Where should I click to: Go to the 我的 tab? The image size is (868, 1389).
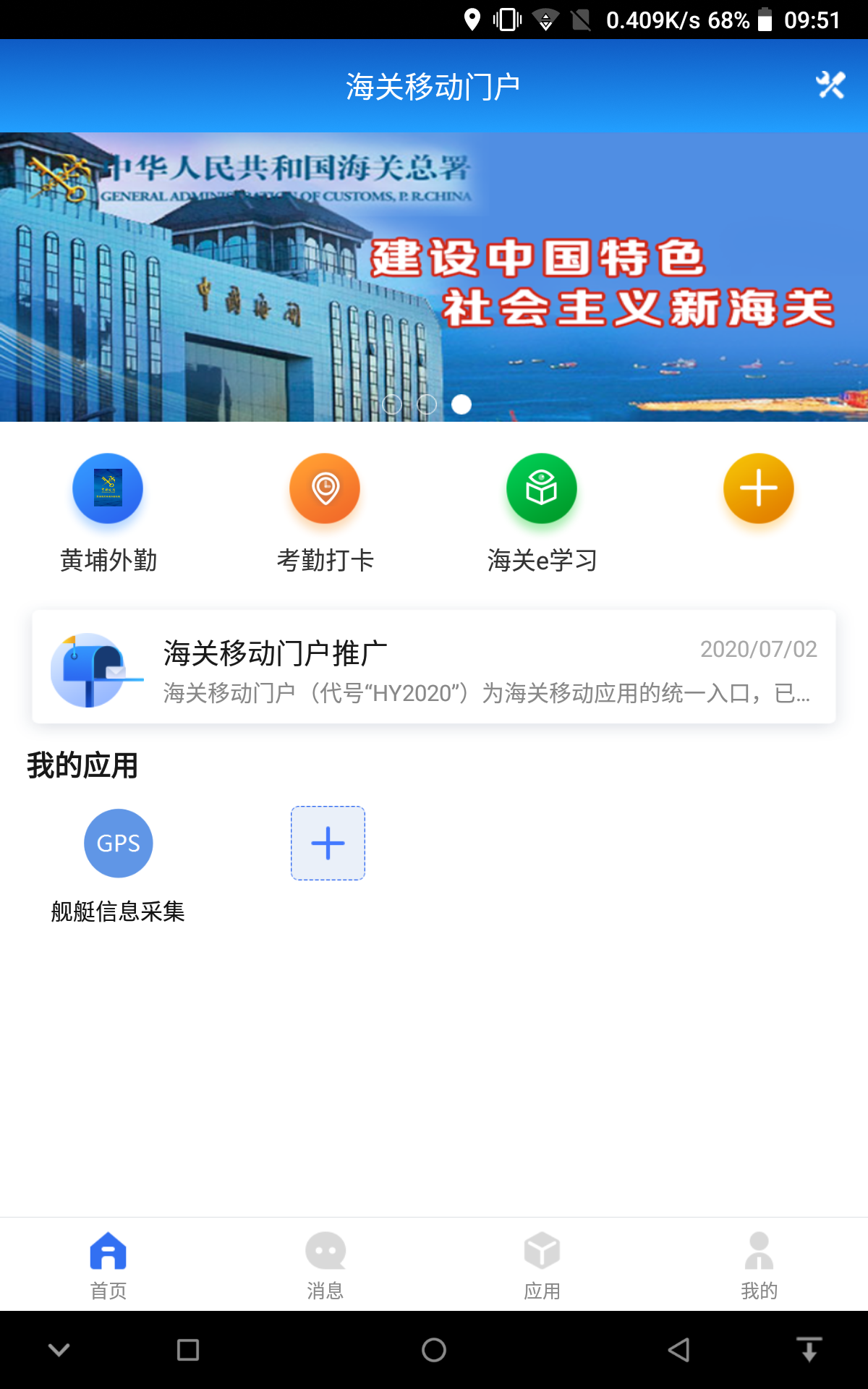tap(759, 1265)
